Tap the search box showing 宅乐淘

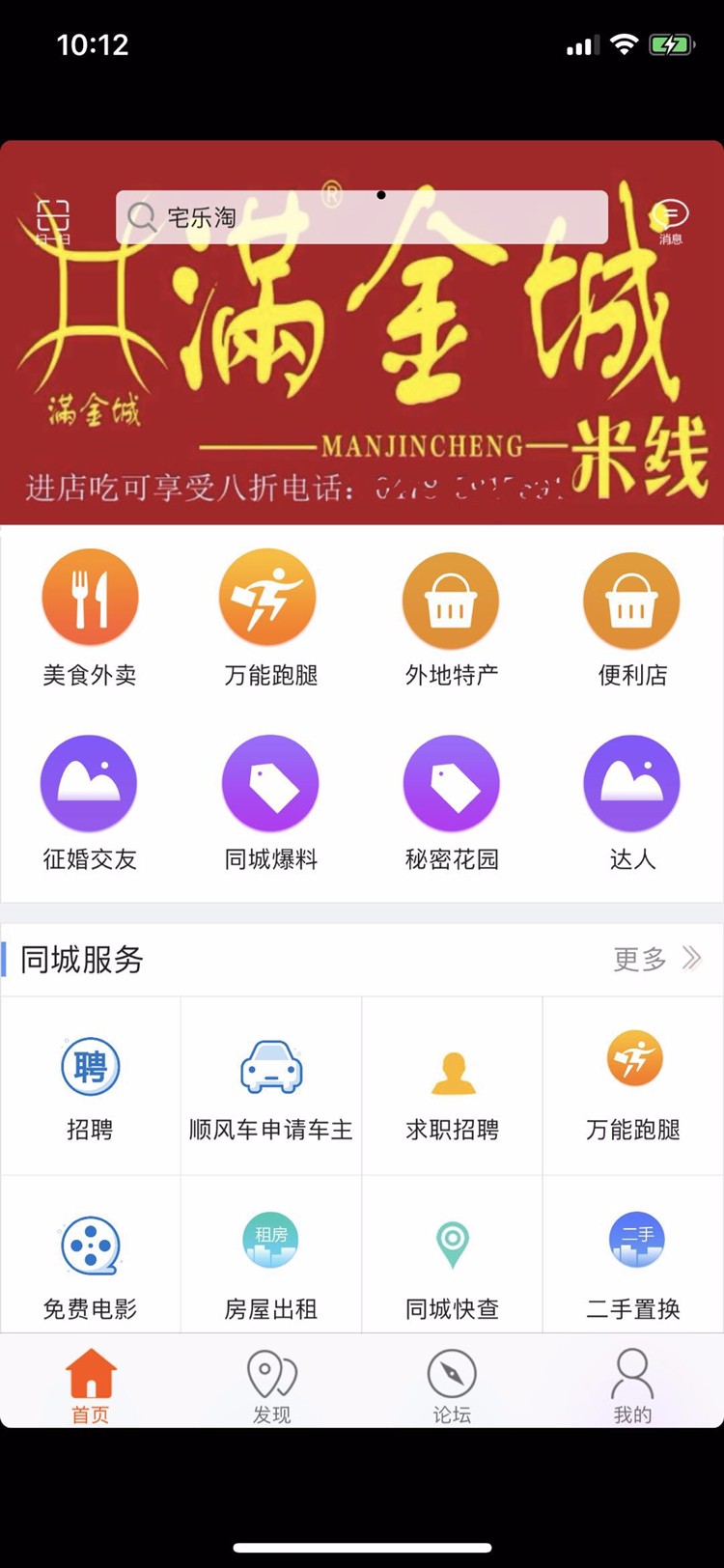coord(362,217)
